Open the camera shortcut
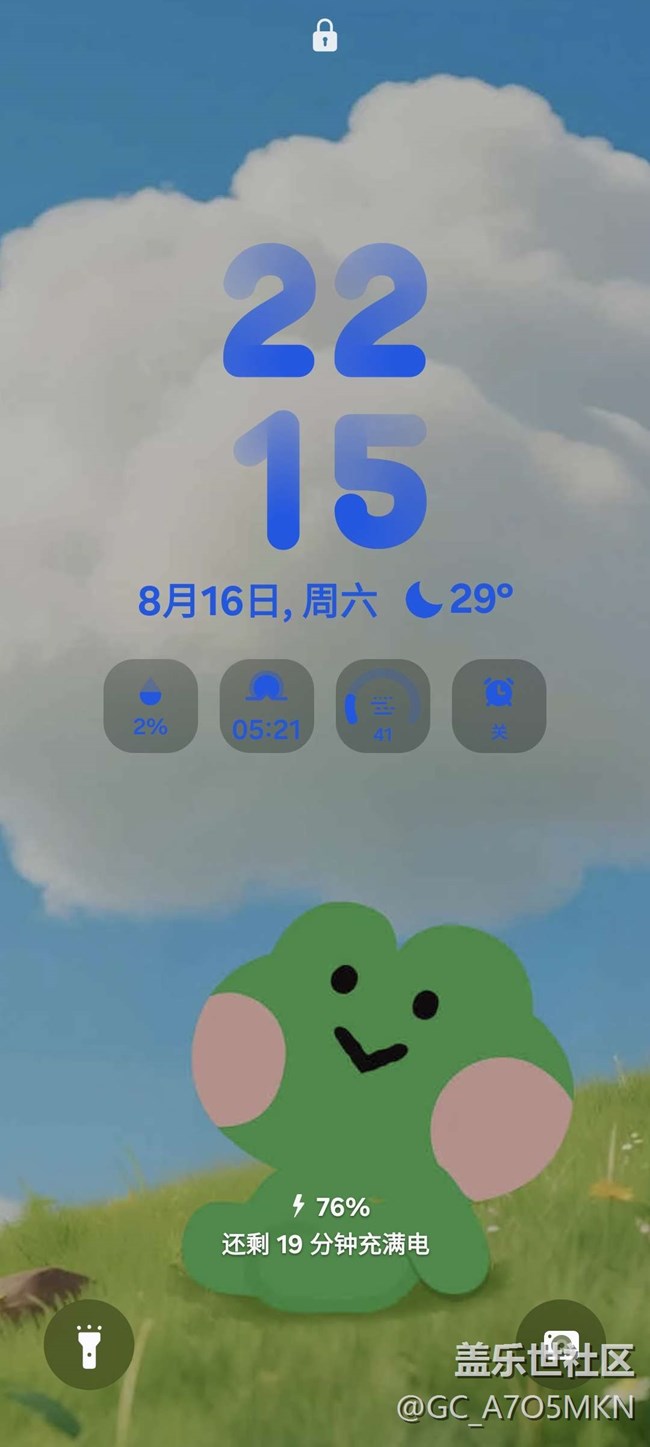 click(x=561, y=1344)
